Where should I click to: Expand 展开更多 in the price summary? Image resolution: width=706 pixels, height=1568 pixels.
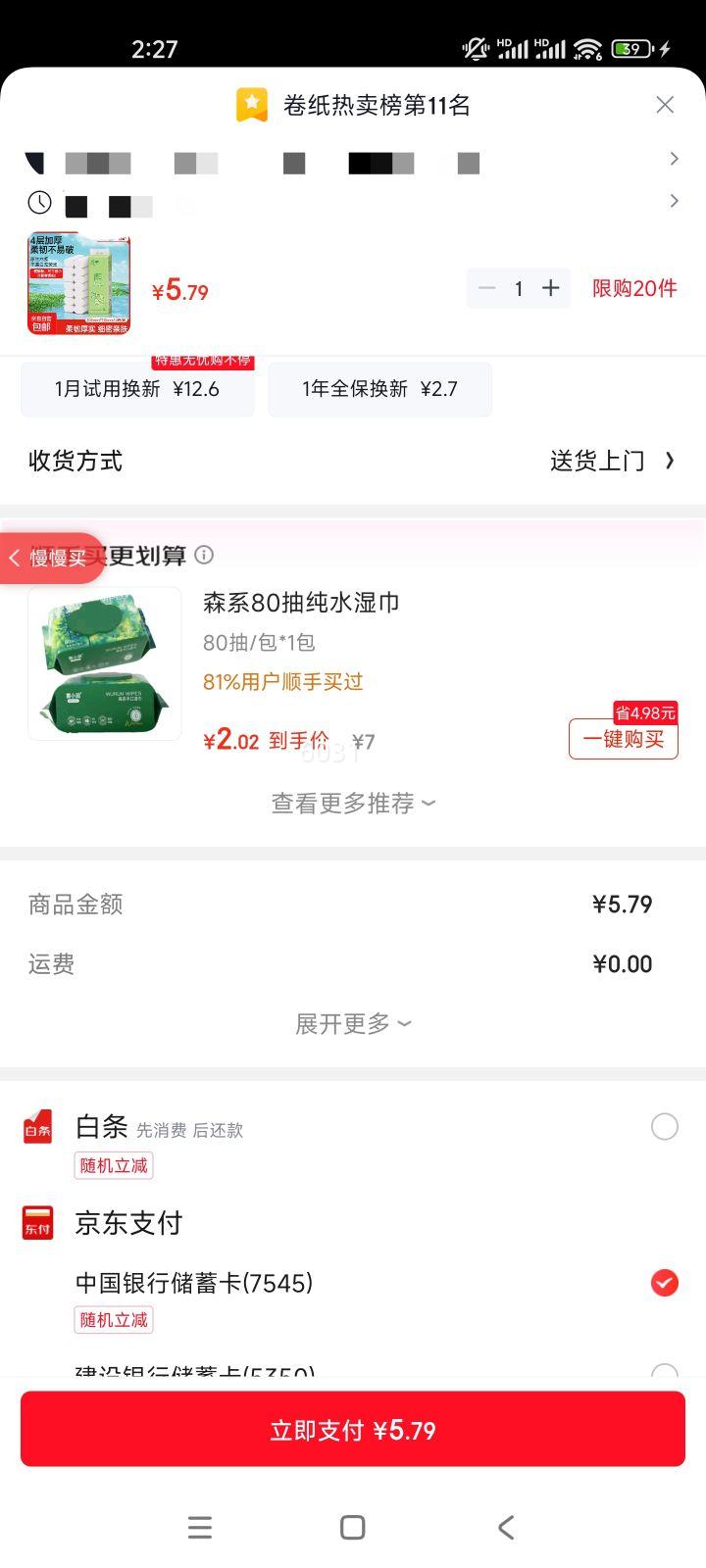[353, 1023]
